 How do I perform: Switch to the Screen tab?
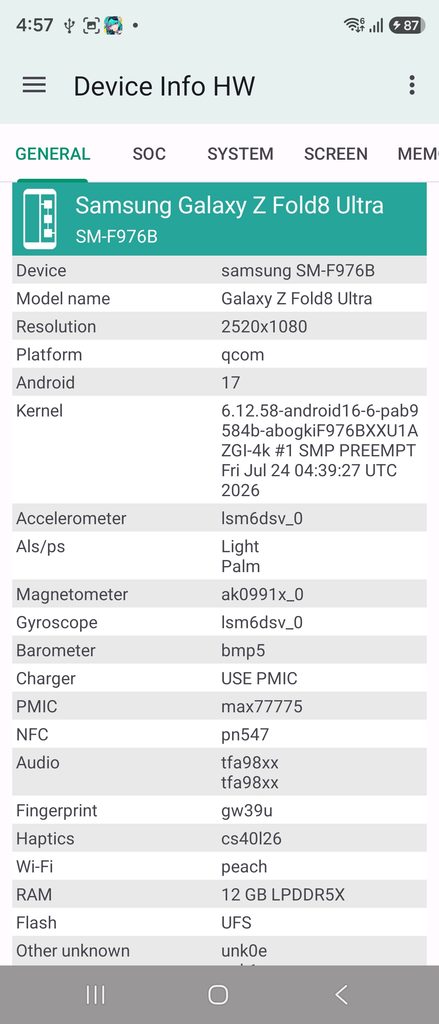[336, 154]
